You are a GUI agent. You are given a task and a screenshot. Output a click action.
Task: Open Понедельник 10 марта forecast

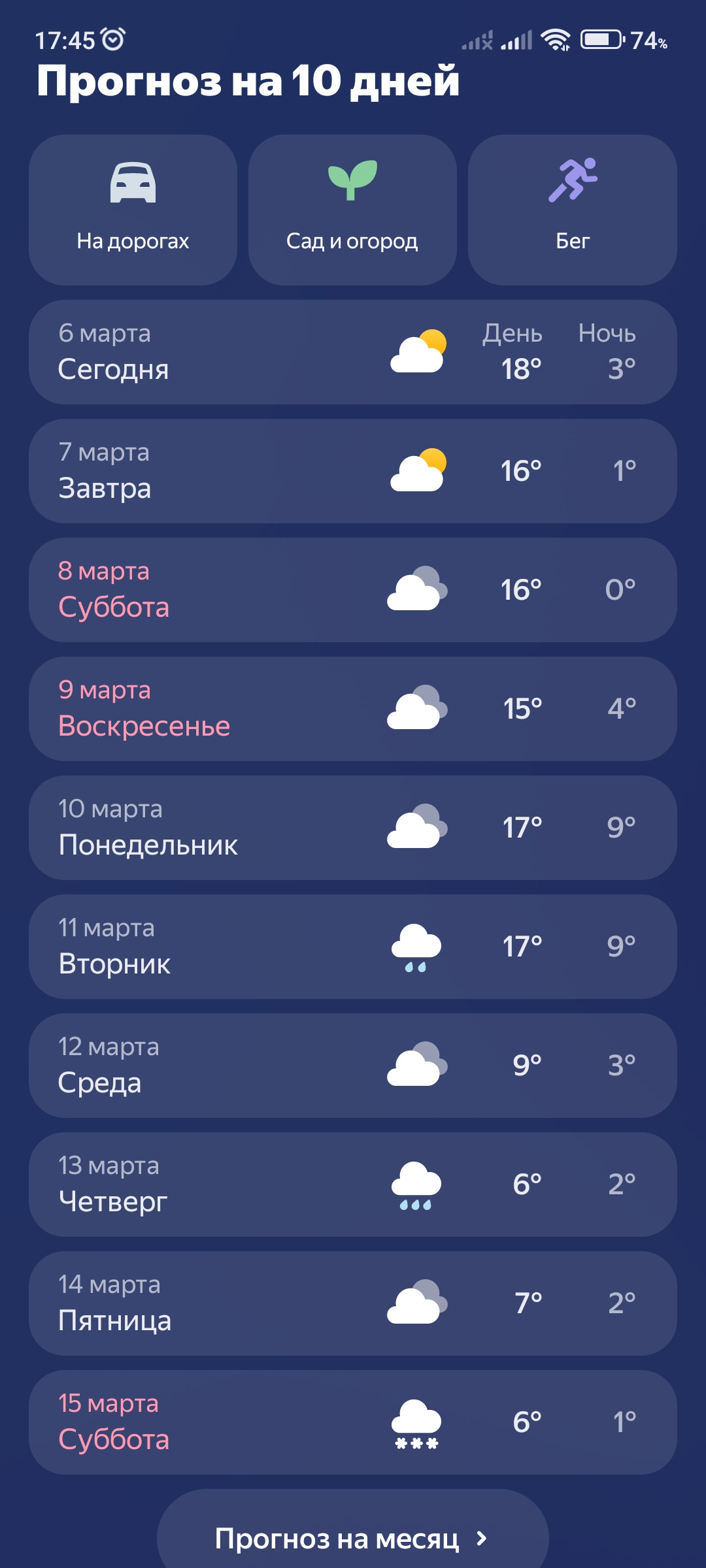click(x=352, y=828)
